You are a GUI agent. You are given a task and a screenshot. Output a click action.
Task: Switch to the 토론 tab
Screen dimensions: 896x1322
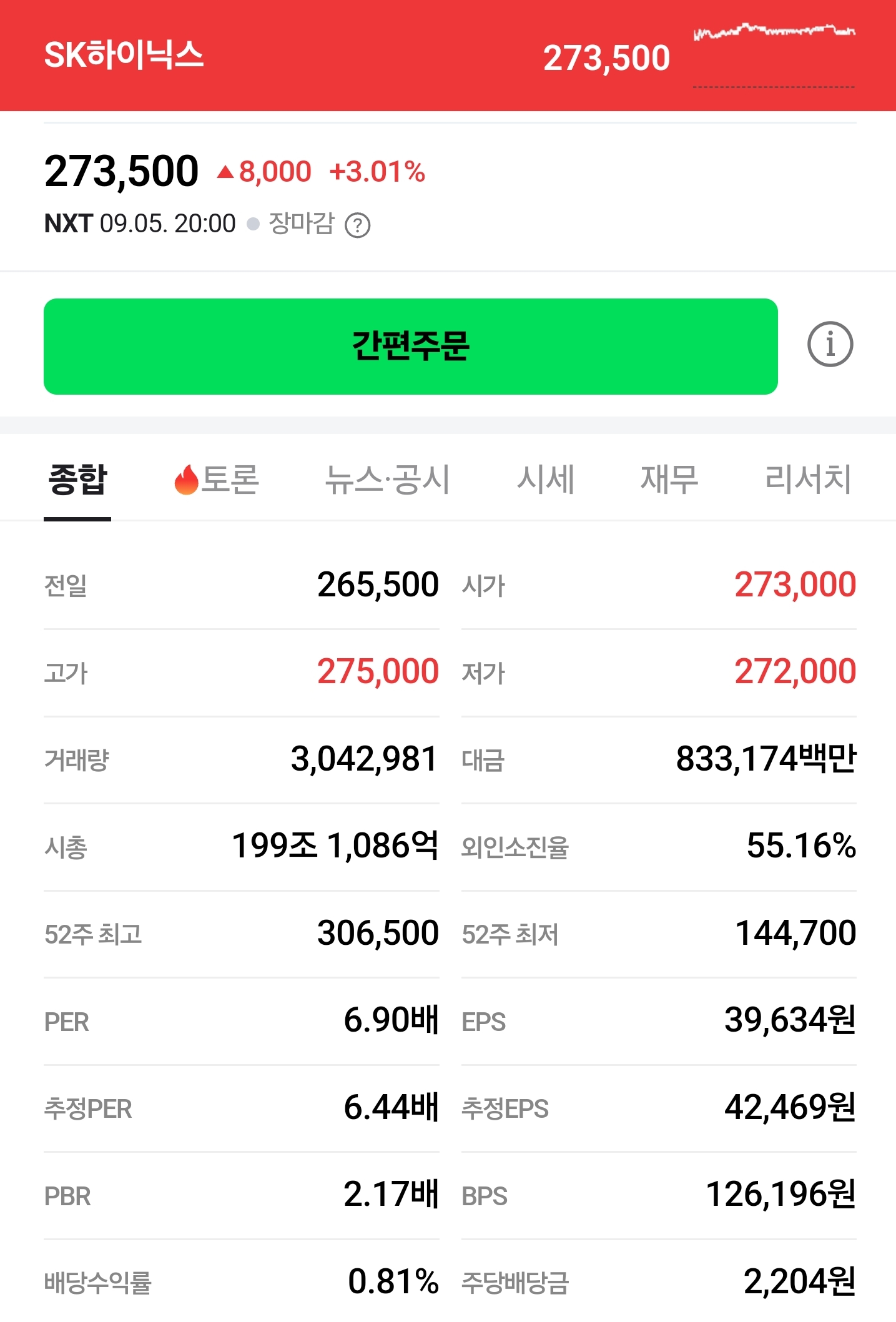click(x=217, y=480)
